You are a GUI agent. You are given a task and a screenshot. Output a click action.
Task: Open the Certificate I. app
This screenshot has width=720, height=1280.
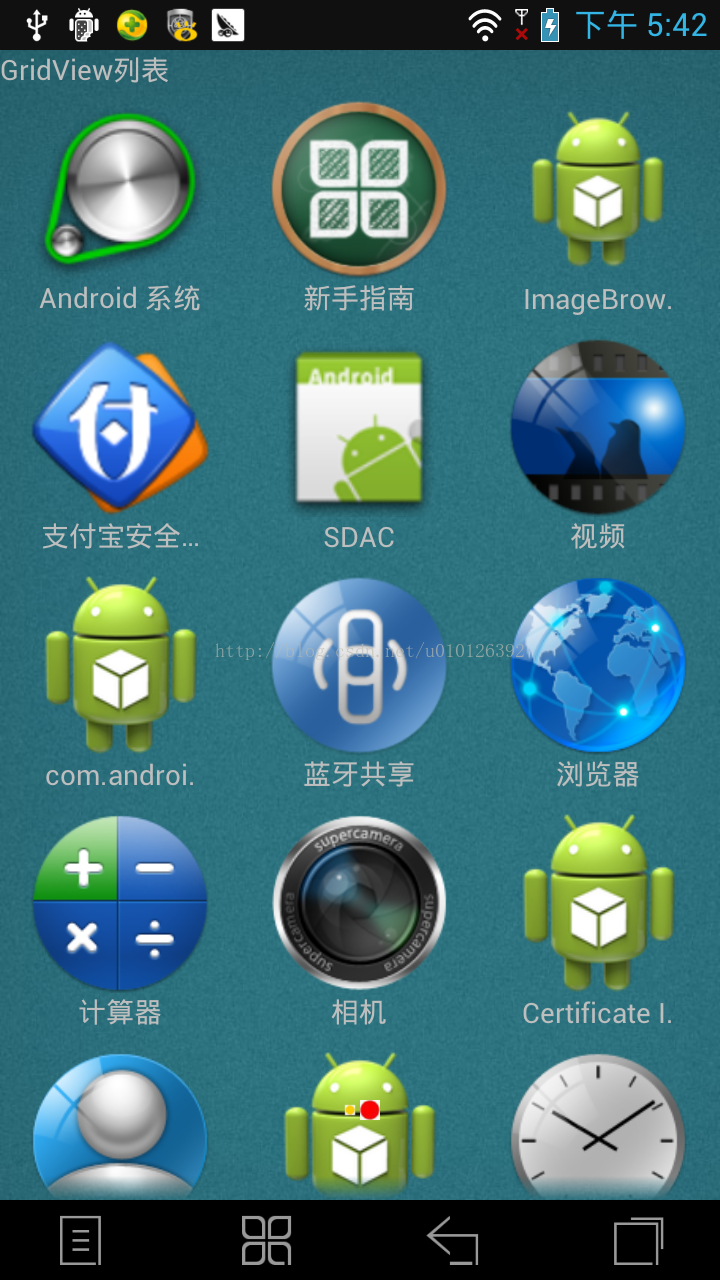coord(597,903)
